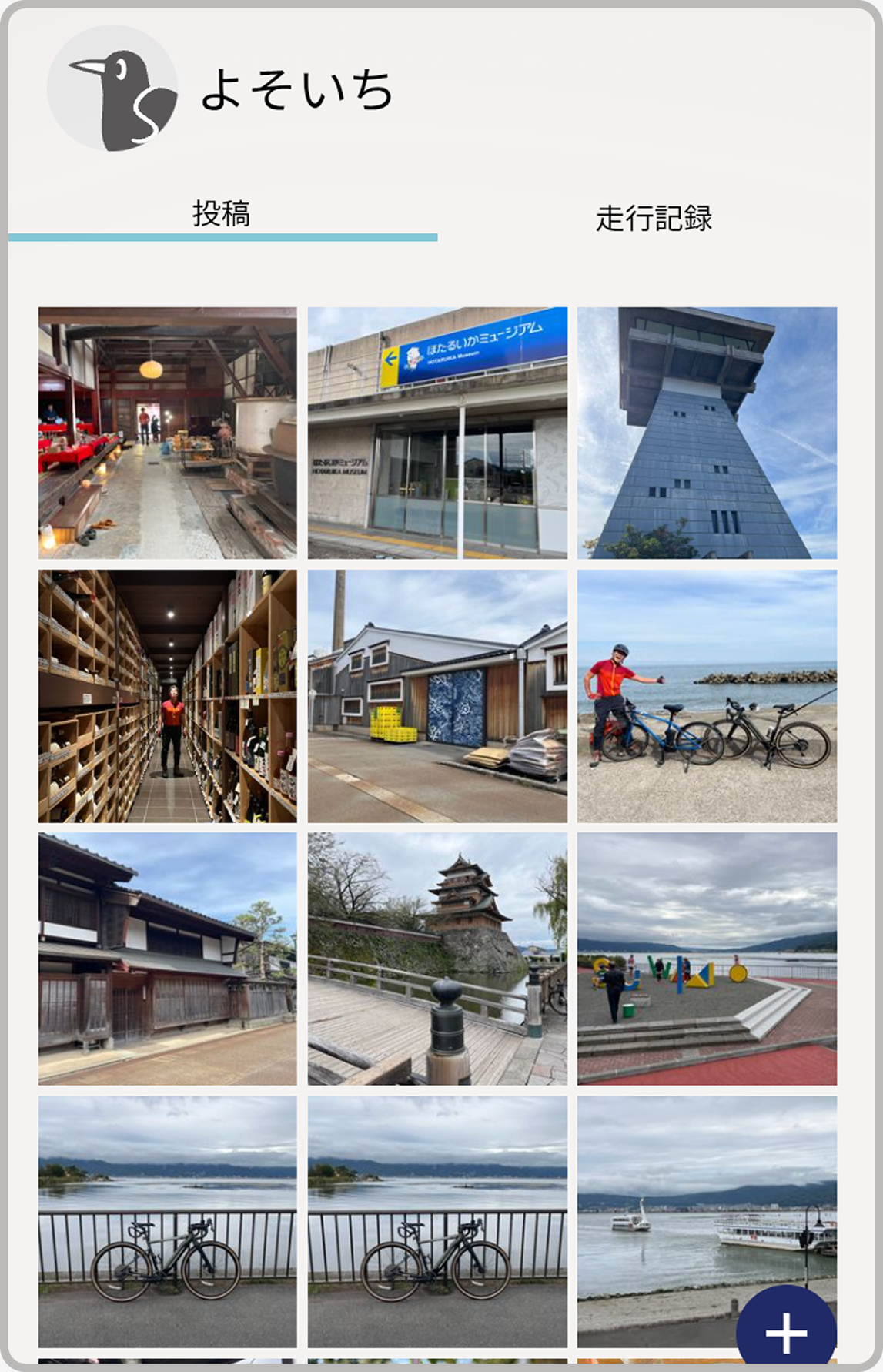Open the cyclist on the beach photo
This screenshot has width=883, height=1372.
pyautogui.click(x=707, y=696)
